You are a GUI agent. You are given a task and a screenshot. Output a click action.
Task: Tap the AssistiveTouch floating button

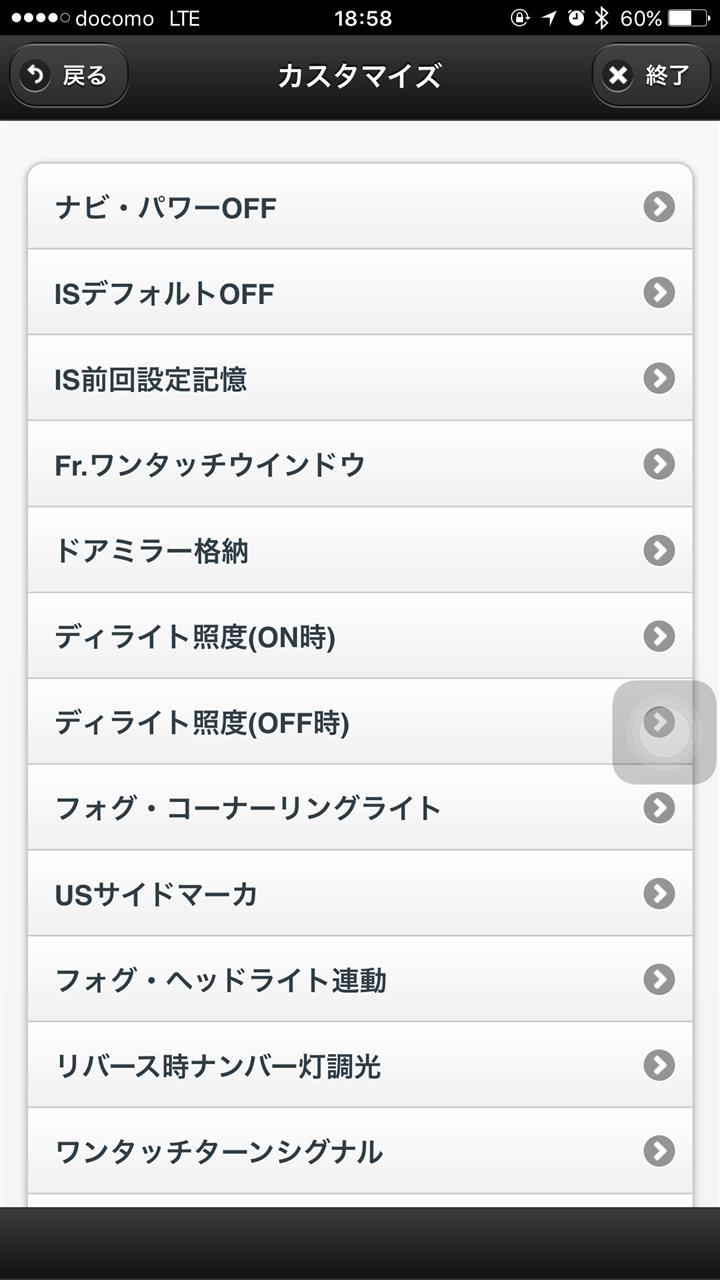pos(665,732)
